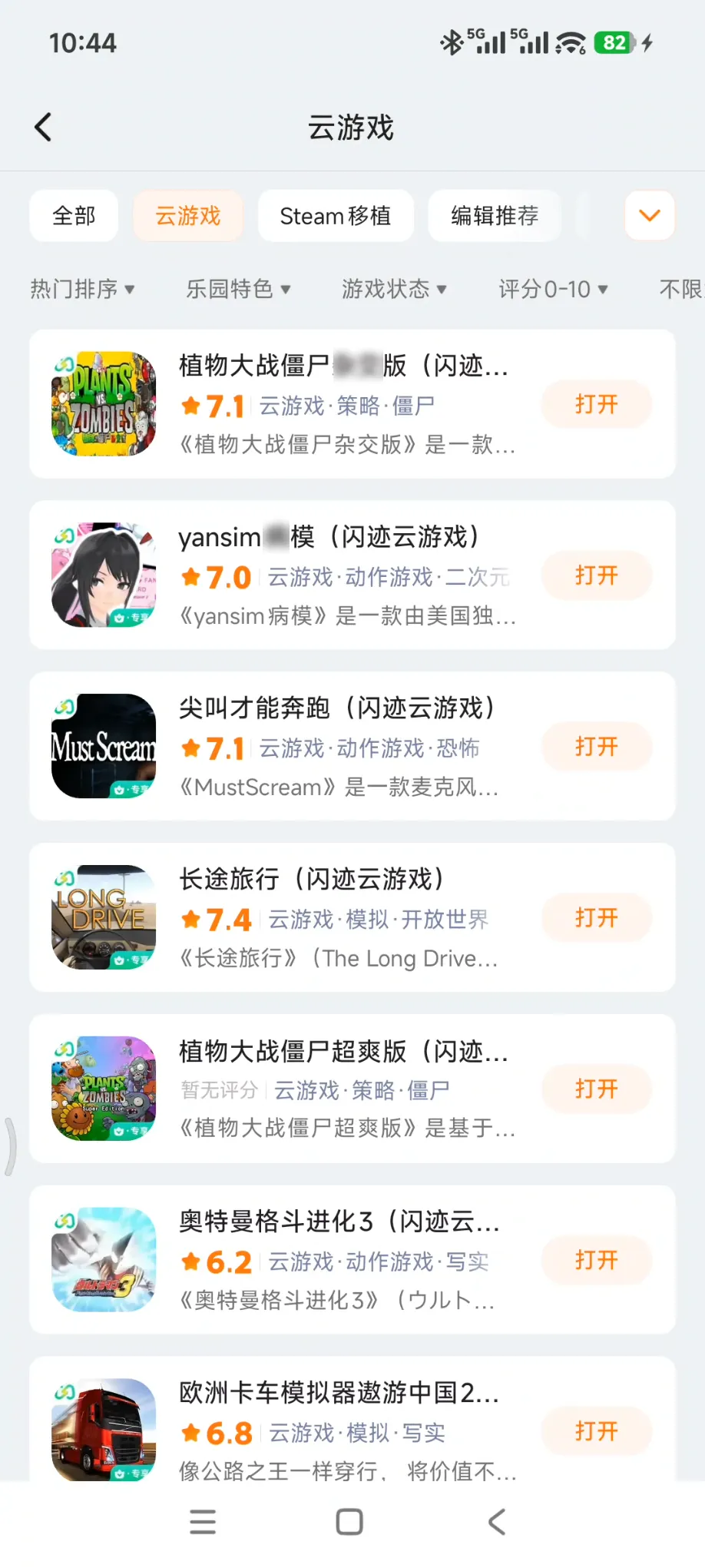Viewport: 705px width, 1568px height.
Task: Switch to the Steam移植 chip
Action: tap(336, 216)
